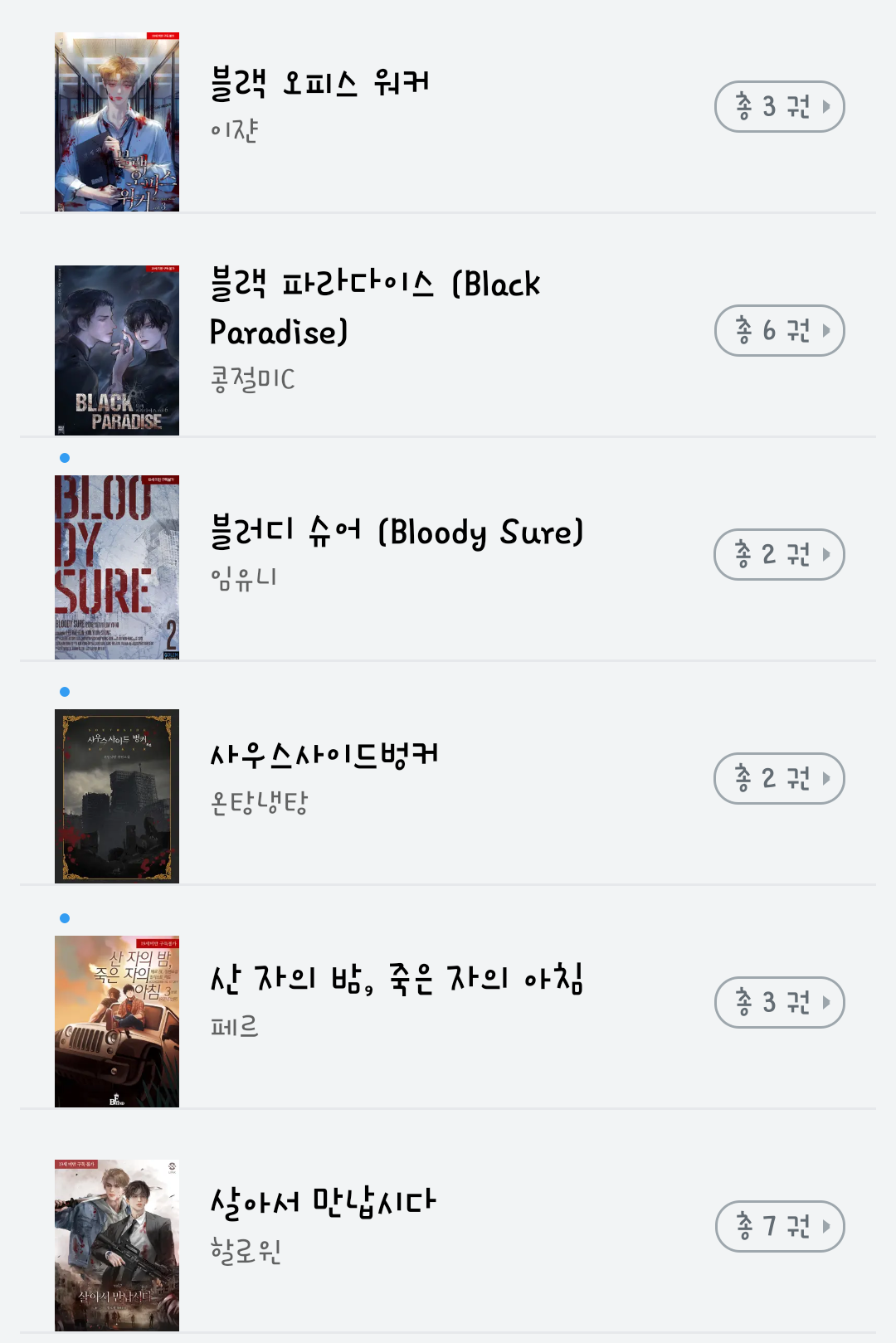Tap 총 6 권 for 블랙 파라다이스
Viewport: 896px width, 1343px height.
tap(779, 331)
